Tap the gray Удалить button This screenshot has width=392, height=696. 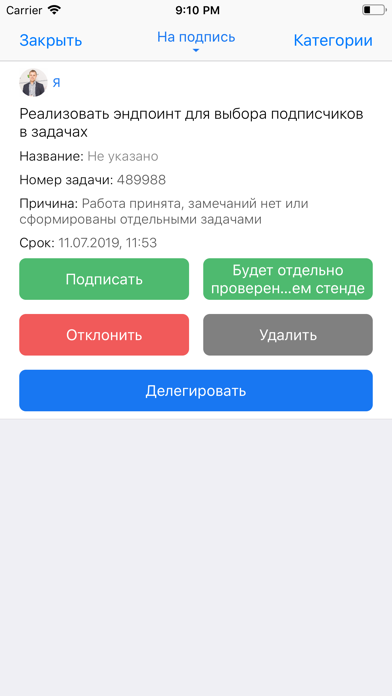pos(288,335)
